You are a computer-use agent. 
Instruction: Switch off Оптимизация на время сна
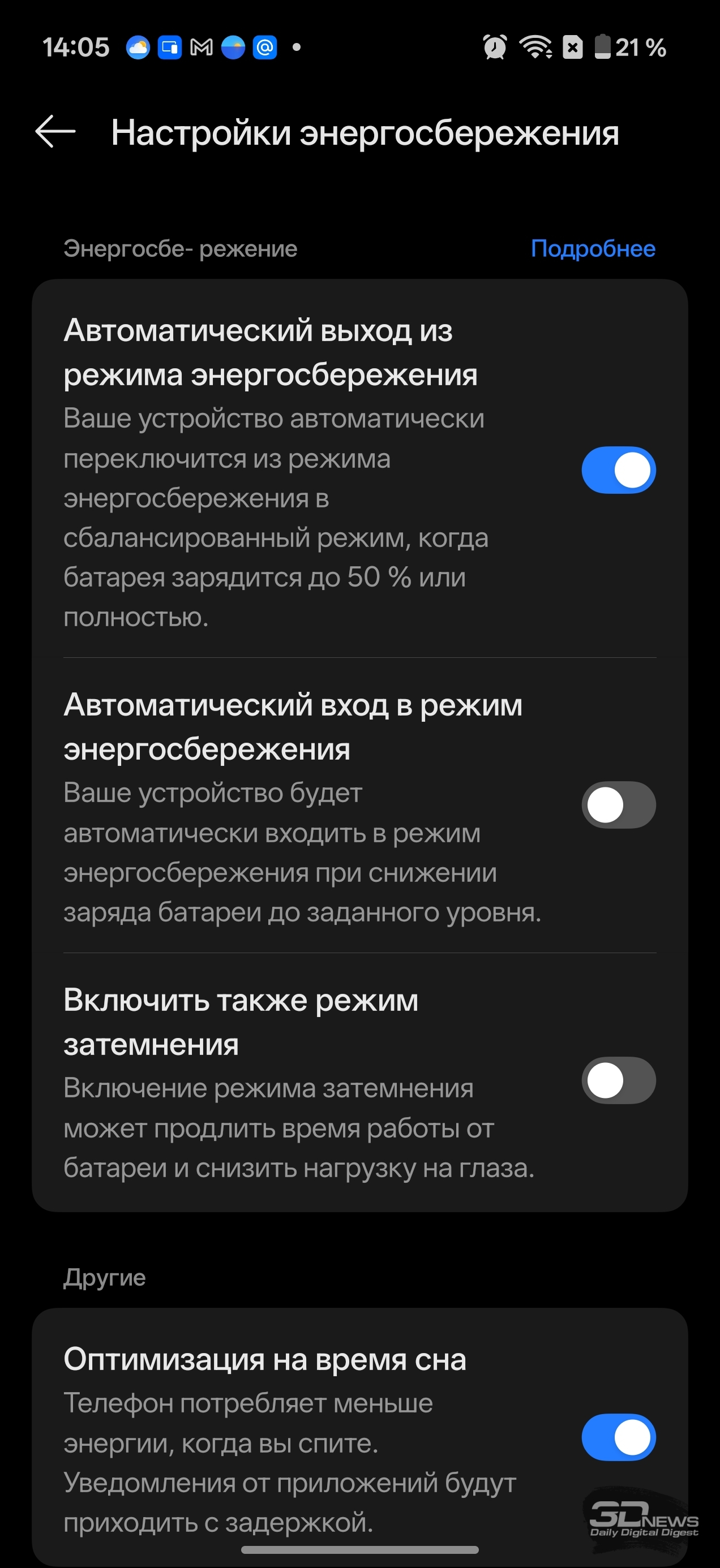[x=618, y=1437]
